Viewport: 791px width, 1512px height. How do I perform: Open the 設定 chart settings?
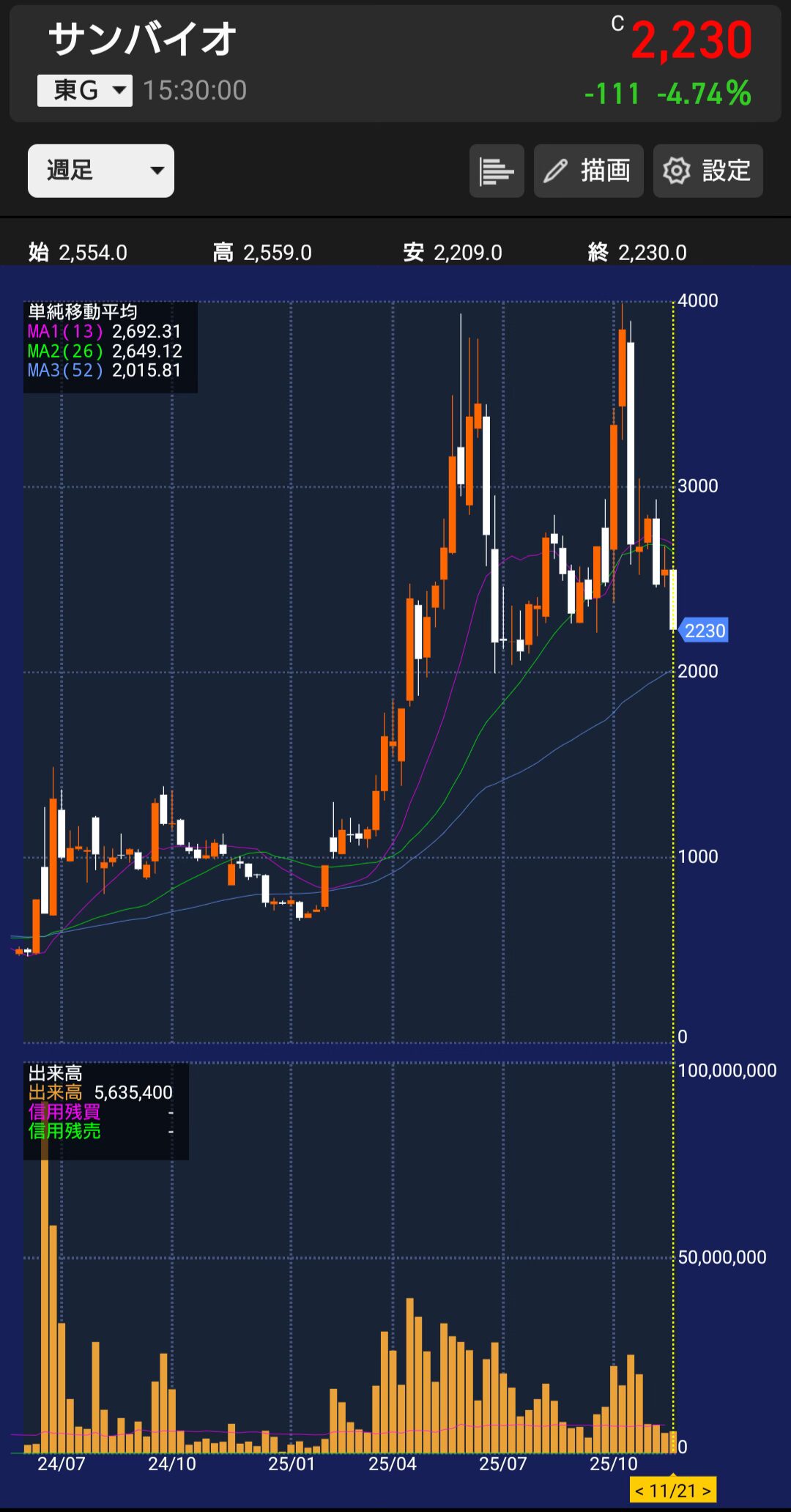point(708,171)
